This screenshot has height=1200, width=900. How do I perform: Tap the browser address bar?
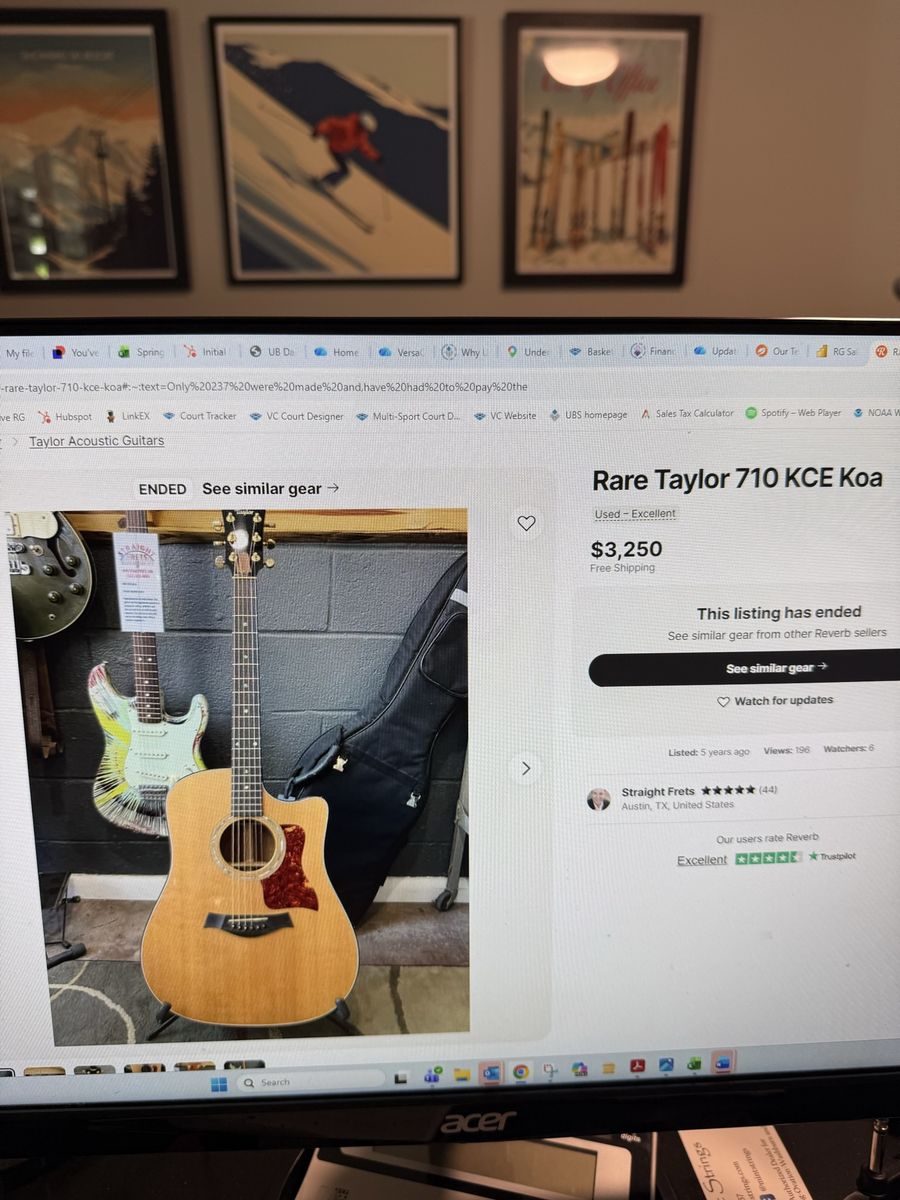300,387
